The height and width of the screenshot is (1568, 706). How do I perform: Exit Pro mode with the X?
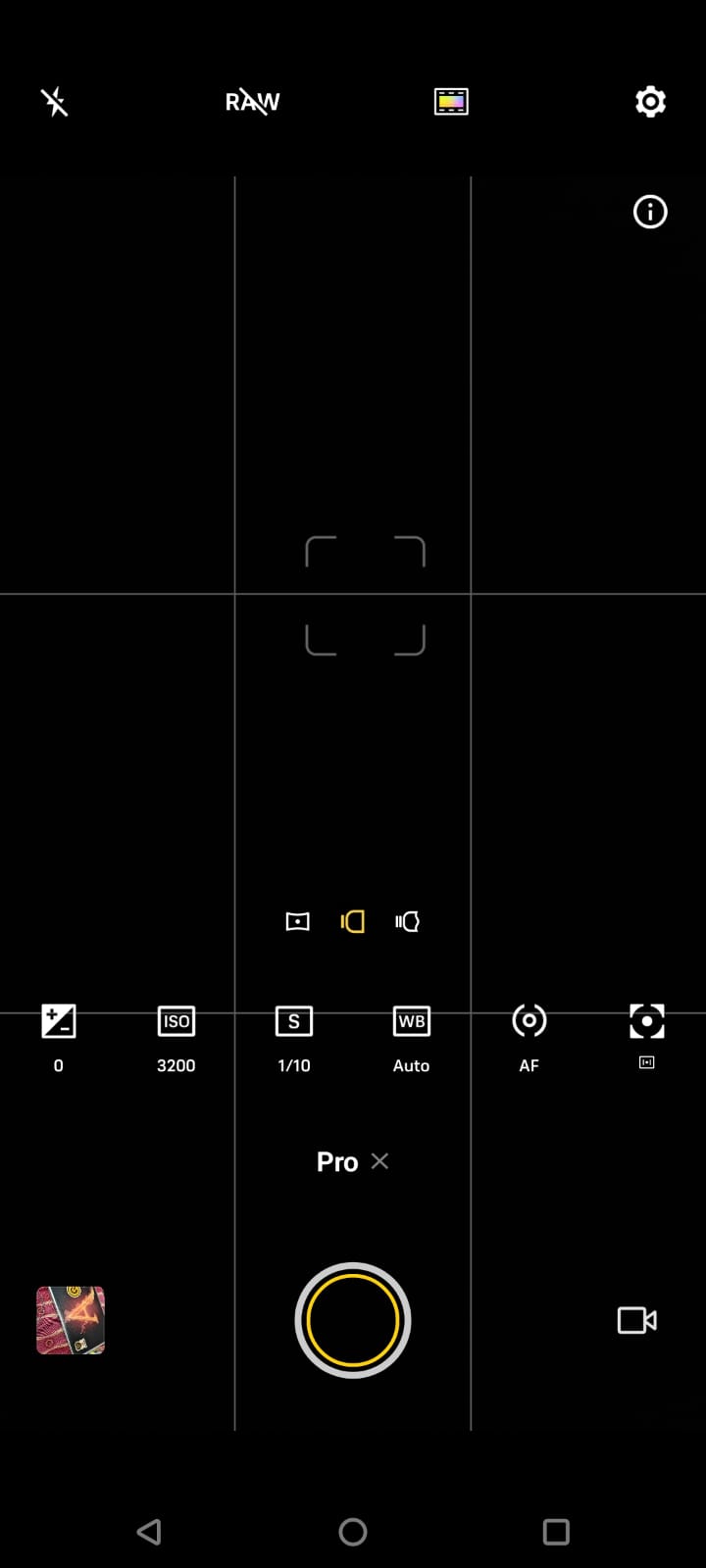pyautogui.click(x=380, y=1161)
